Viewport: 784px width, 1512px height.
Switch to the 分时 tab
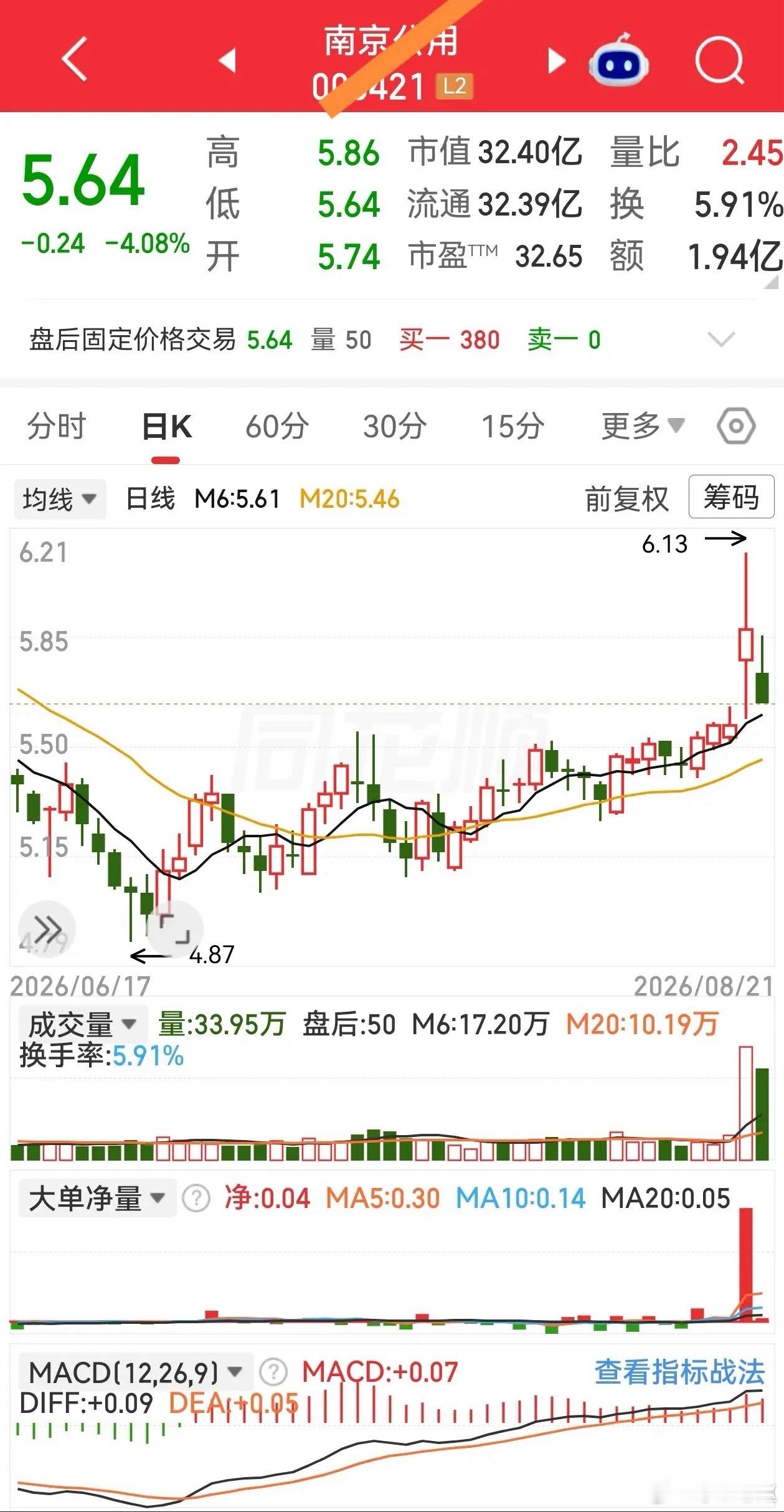click(x=57, y=427)
